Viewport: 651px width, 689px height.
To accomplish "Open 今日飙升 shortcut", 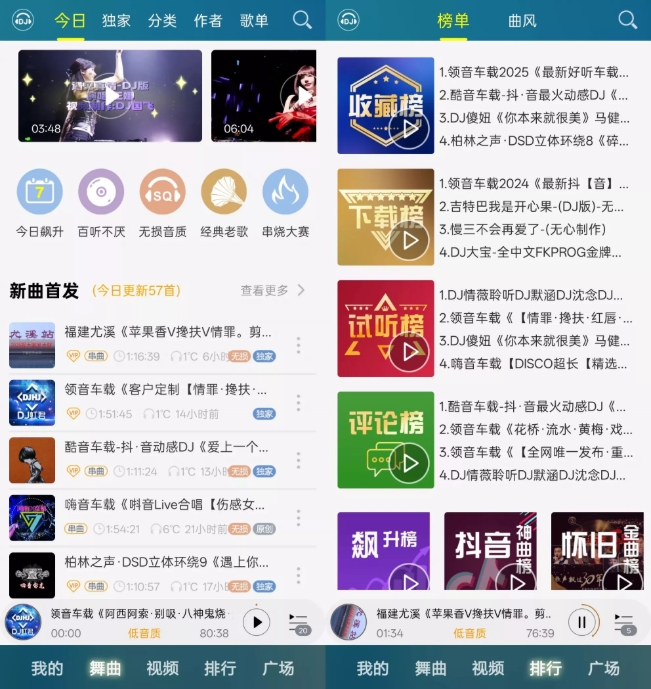I will click(39, 203).
